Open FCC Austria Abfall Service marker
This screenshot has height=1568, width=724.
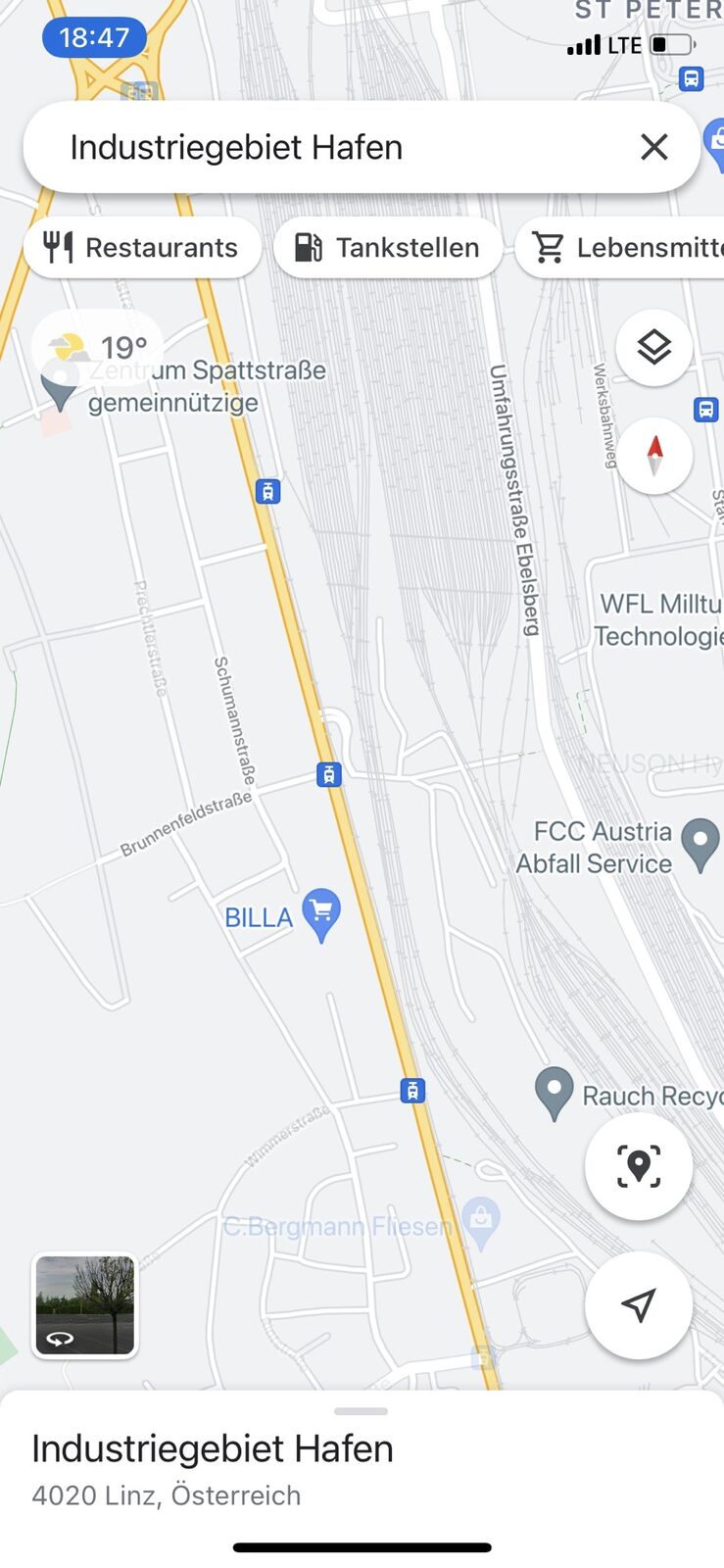(x=700, y=844)
